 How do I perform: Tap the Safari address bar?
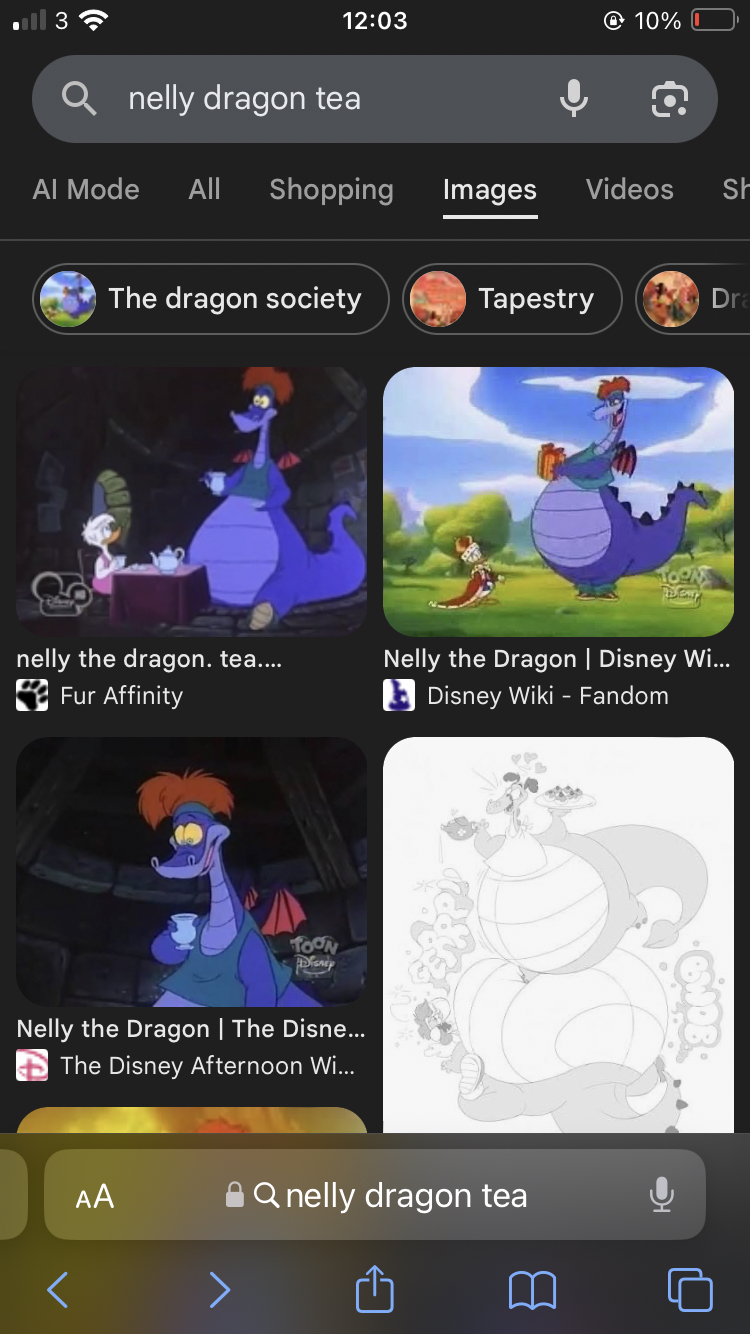[x=390, y=1196]
